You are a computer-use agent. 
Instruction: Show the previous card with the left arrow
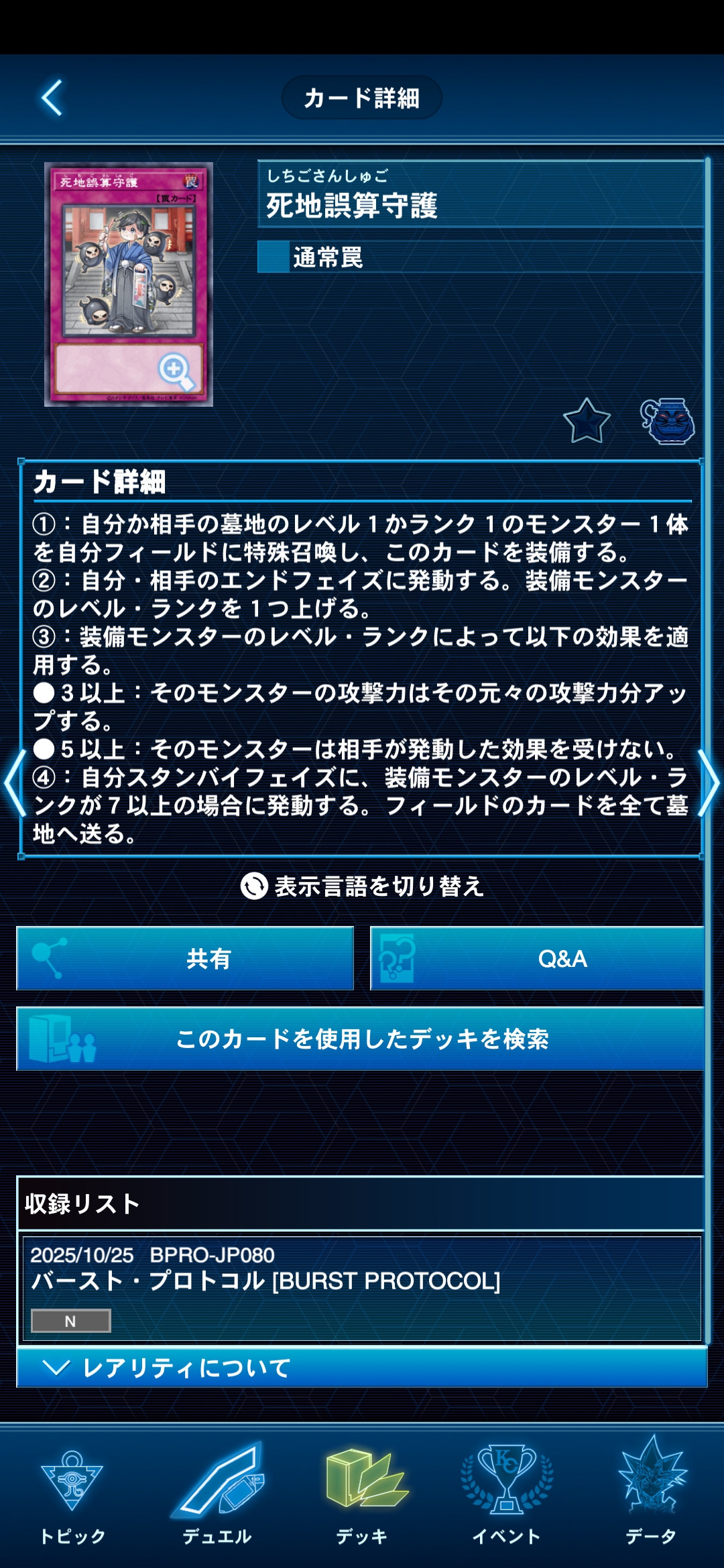coord(13,783)
